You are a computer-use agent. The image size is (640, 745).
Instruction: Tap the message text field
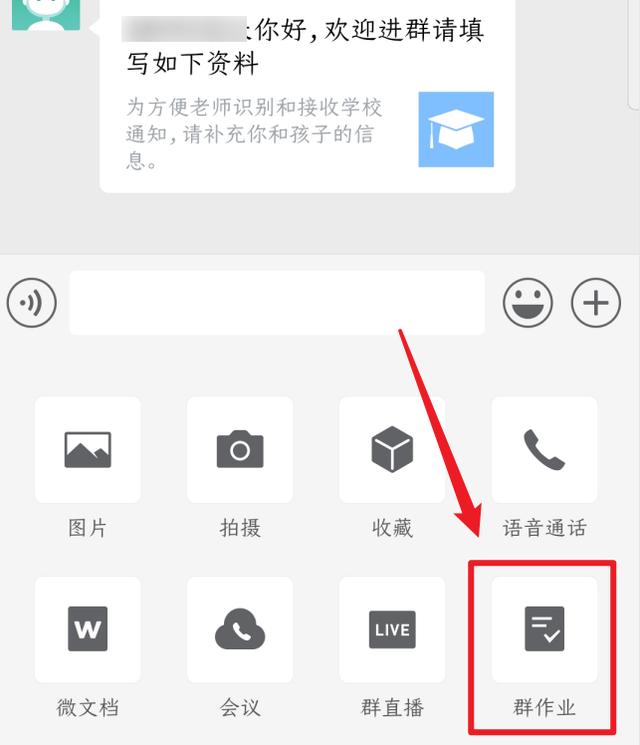pyautogui.click(x=277, y=303)
